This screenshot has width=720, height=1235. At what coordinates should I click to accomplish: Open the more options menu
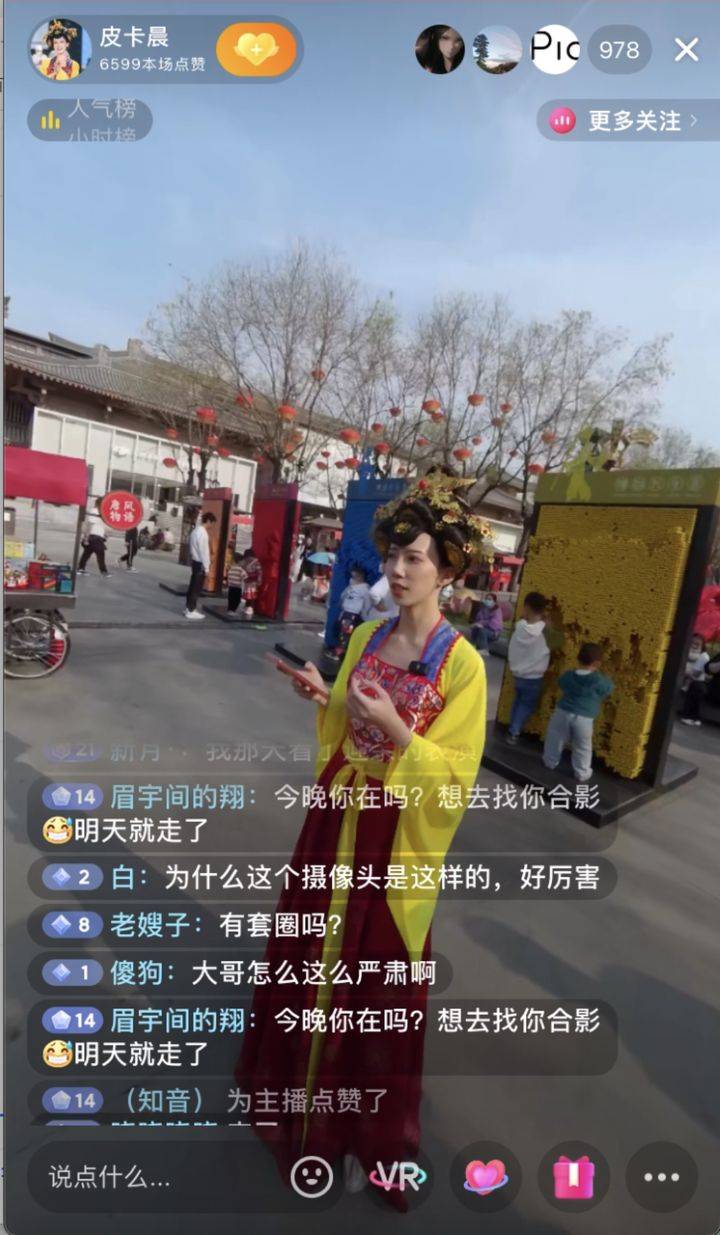pos(661,1176)
